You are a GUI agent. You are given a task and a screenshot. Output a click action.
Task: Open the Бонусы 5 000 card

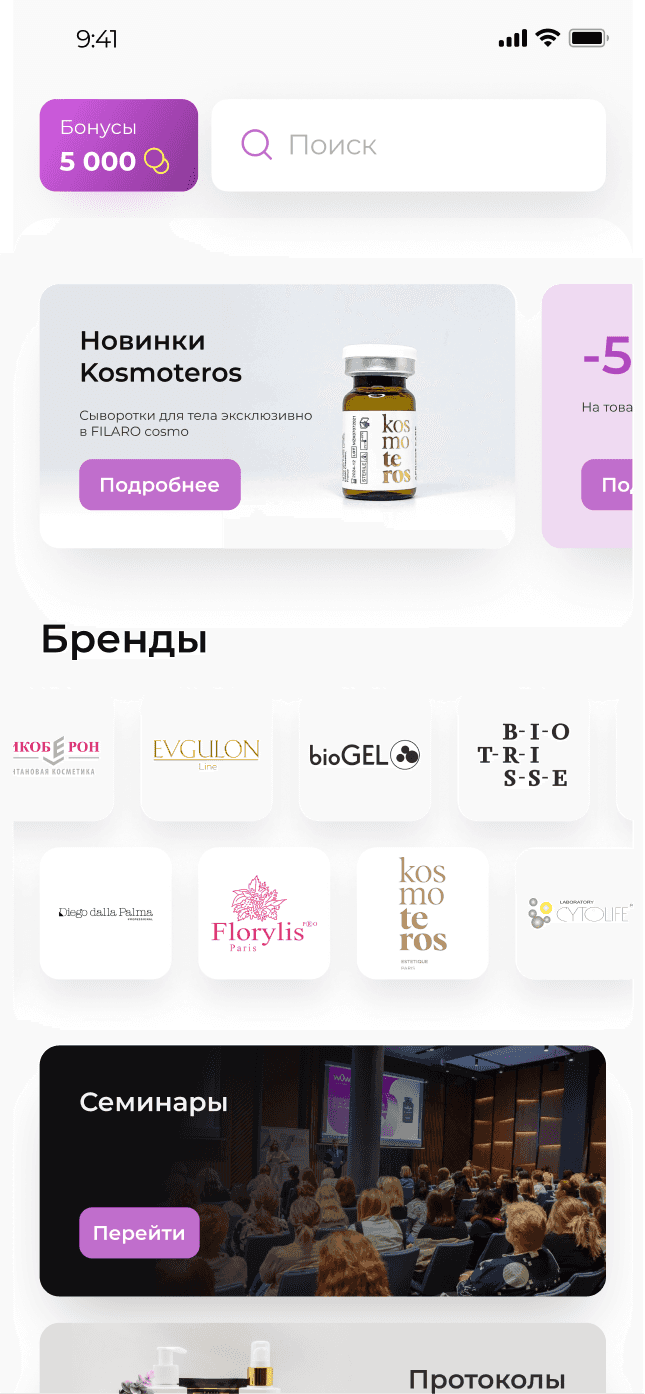coord(118,145)
